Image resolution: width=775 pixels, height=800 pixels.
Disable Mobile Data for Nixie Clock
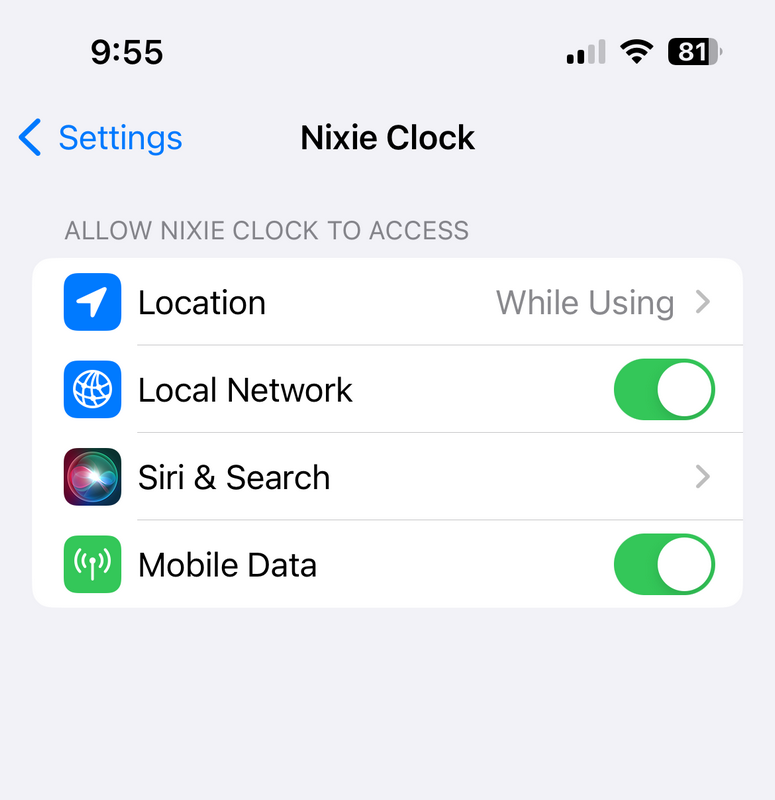coord(663,564)
